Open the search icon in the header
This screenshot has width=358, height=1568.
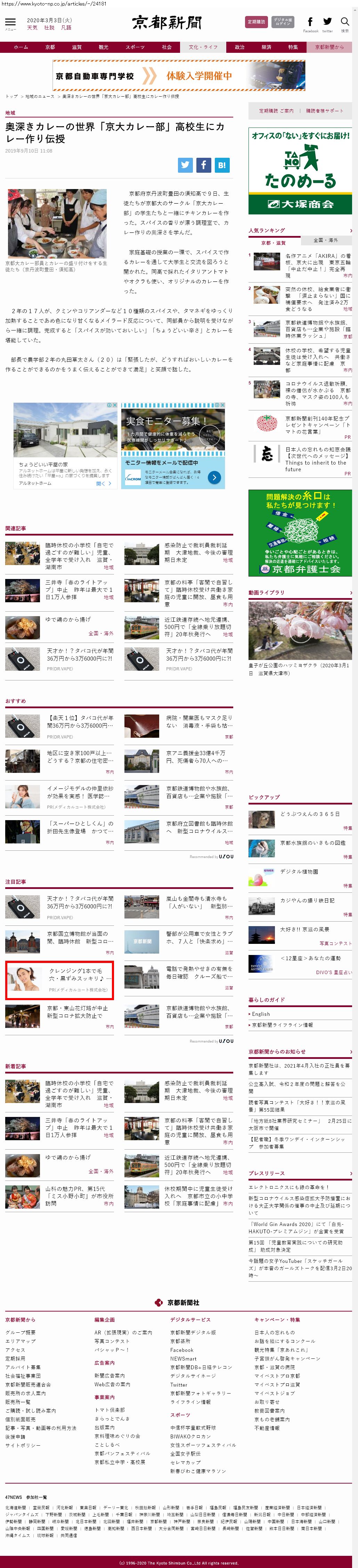(x=344, y=22)
